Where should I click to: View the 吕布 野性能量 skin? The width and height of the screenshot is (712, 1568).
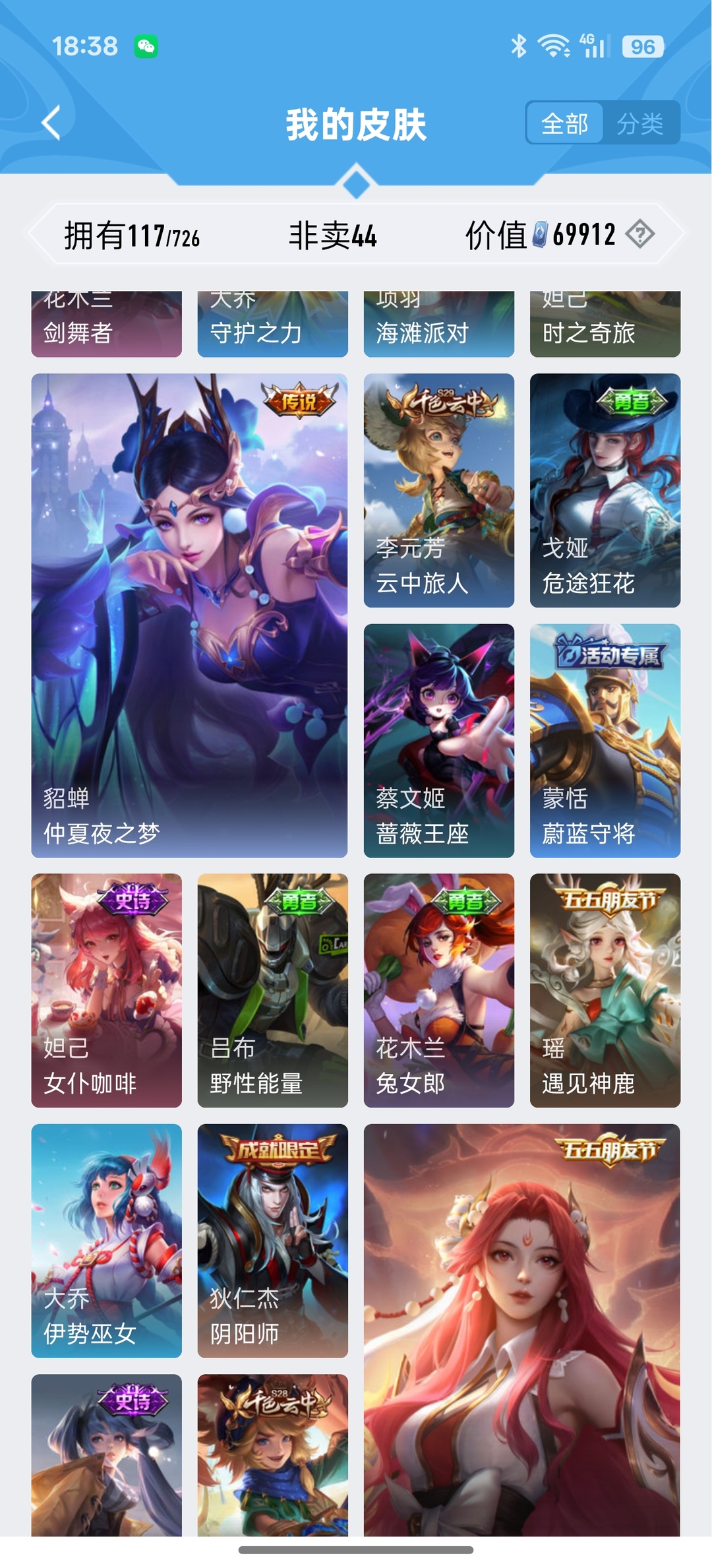[272, 990]
